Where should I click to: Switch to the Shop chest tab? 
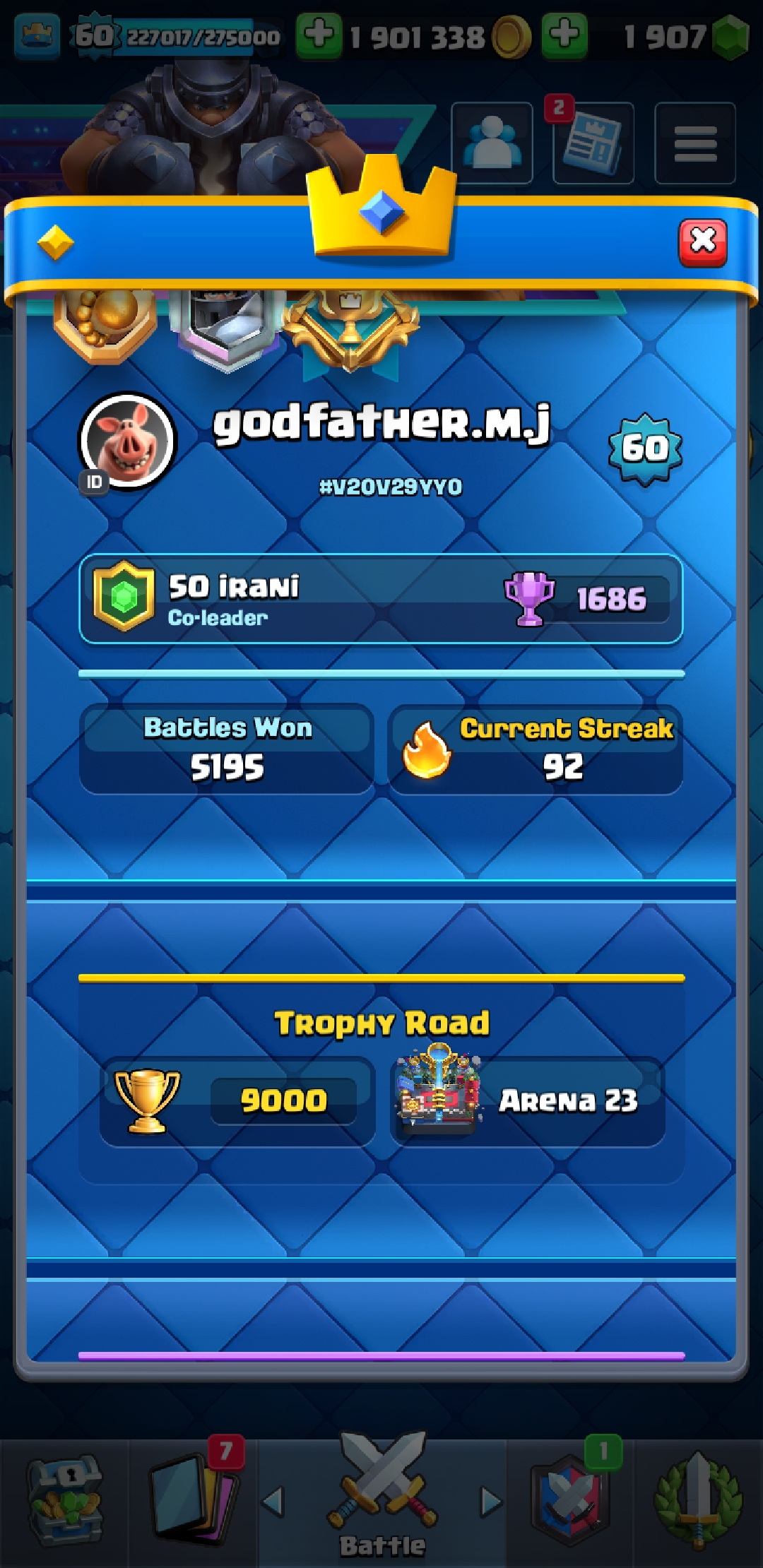pos(64,1502)
